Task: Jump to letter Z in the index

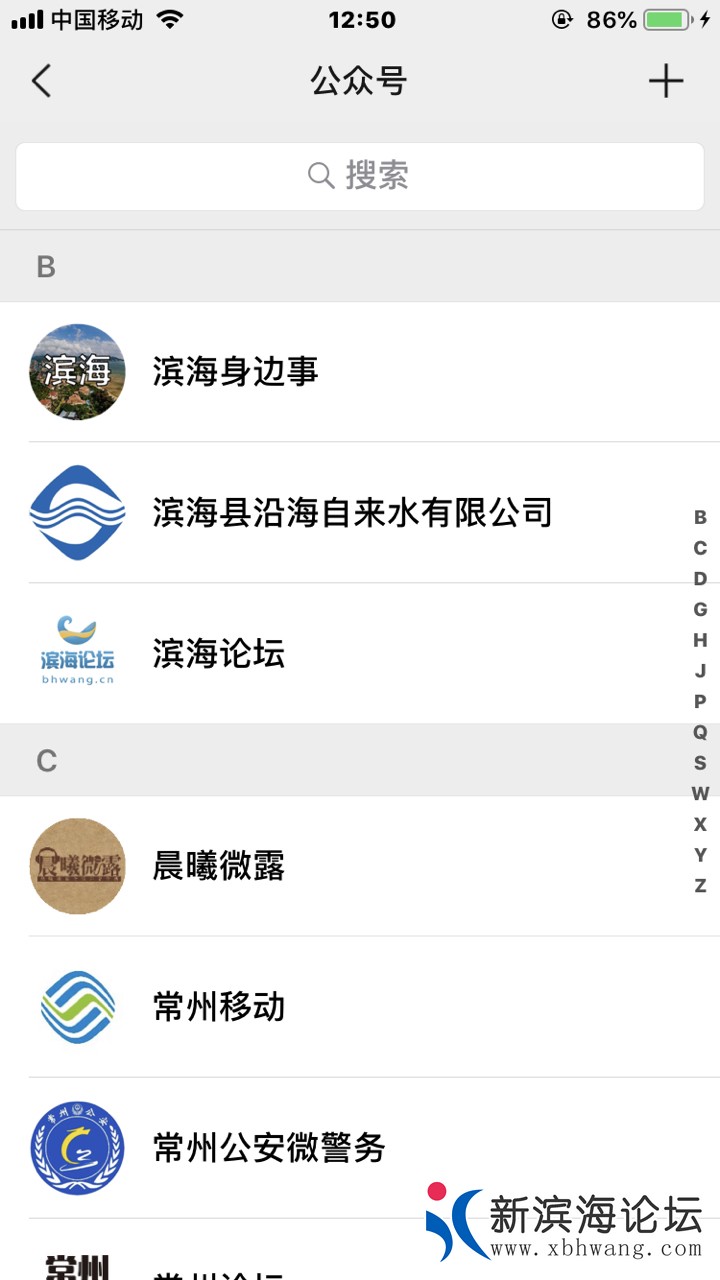Action: (x=700, y=886)
